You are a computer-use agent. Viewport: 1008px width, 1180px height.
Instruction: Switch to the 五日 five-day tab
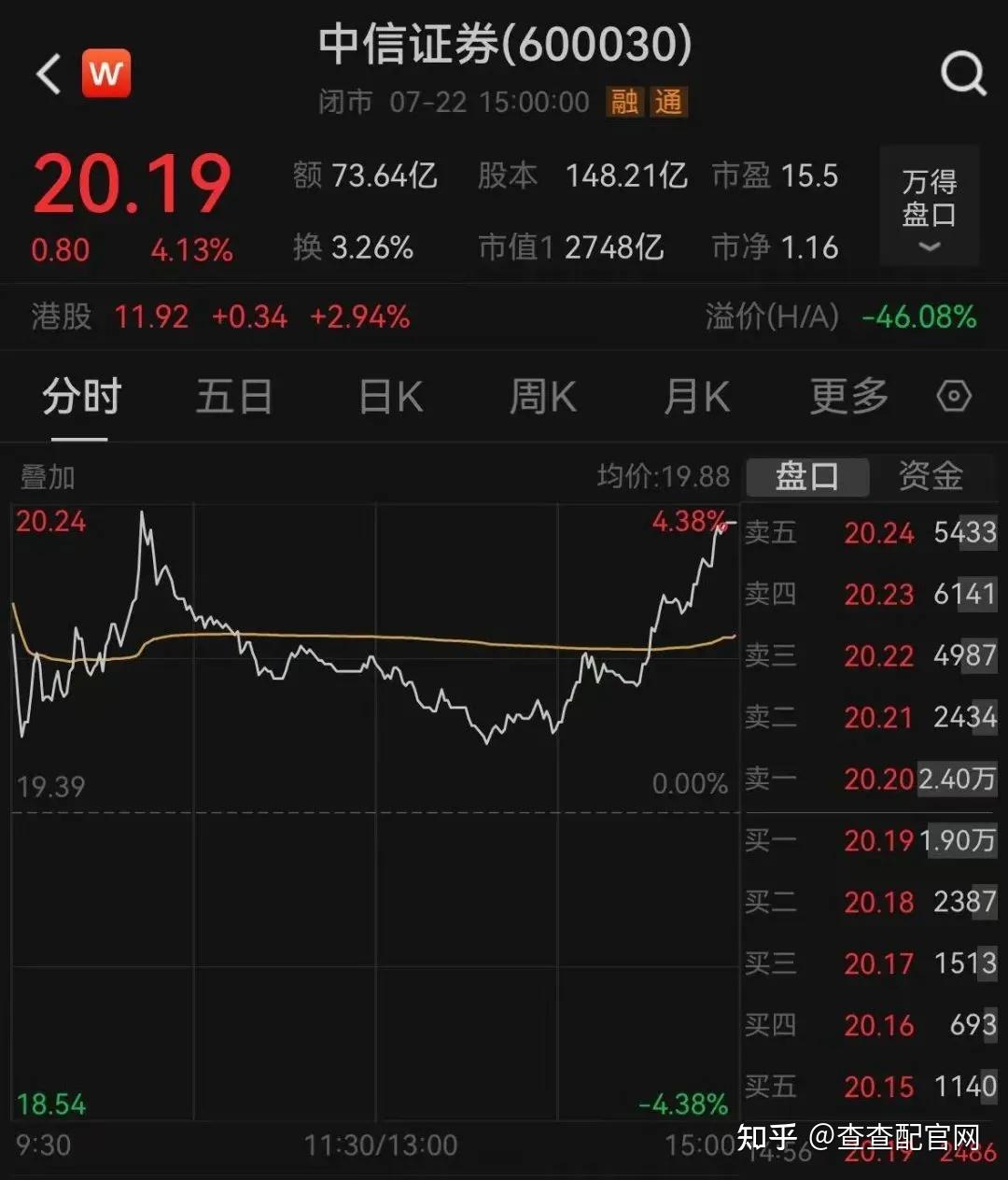coord(233,396)
